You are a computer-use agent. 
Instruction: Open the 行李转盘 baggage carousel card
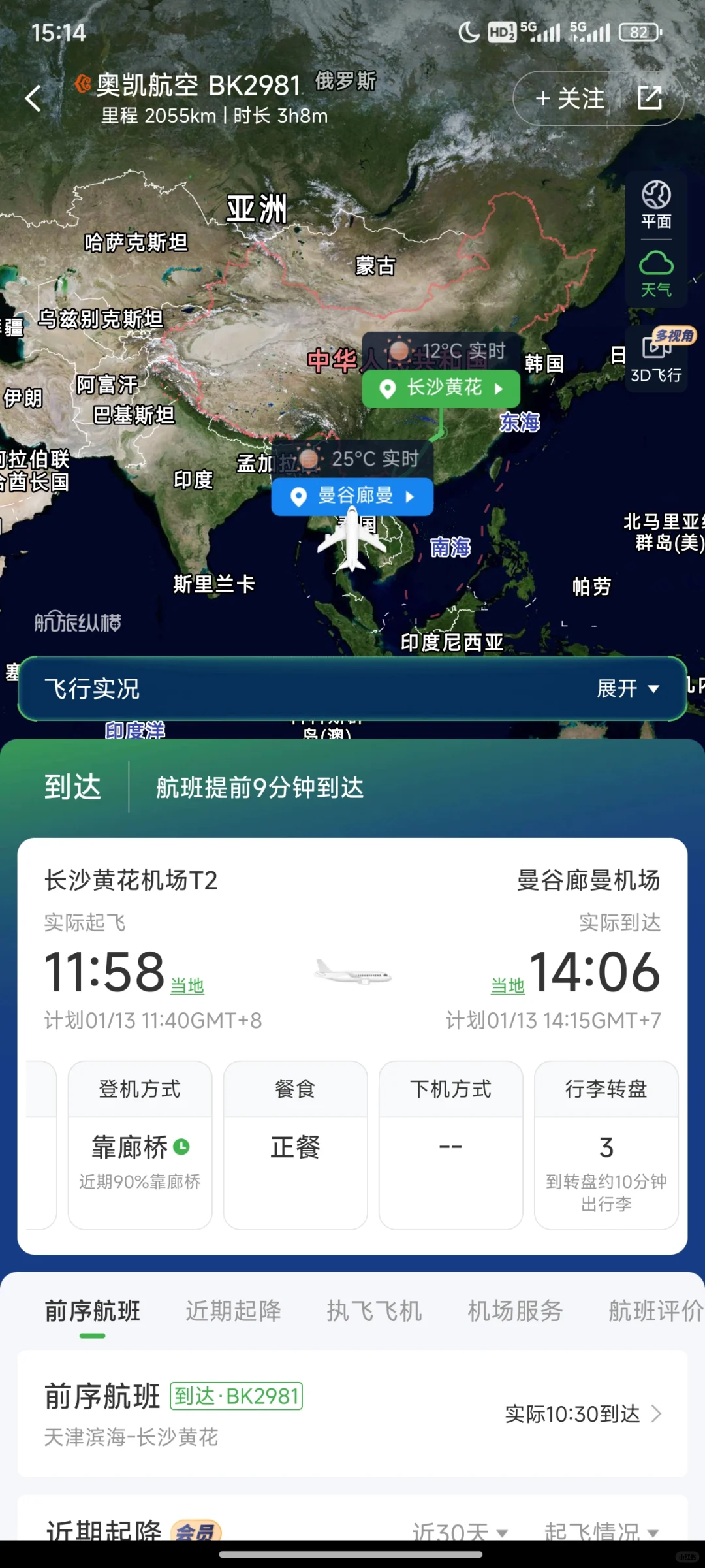point(606,1144)
